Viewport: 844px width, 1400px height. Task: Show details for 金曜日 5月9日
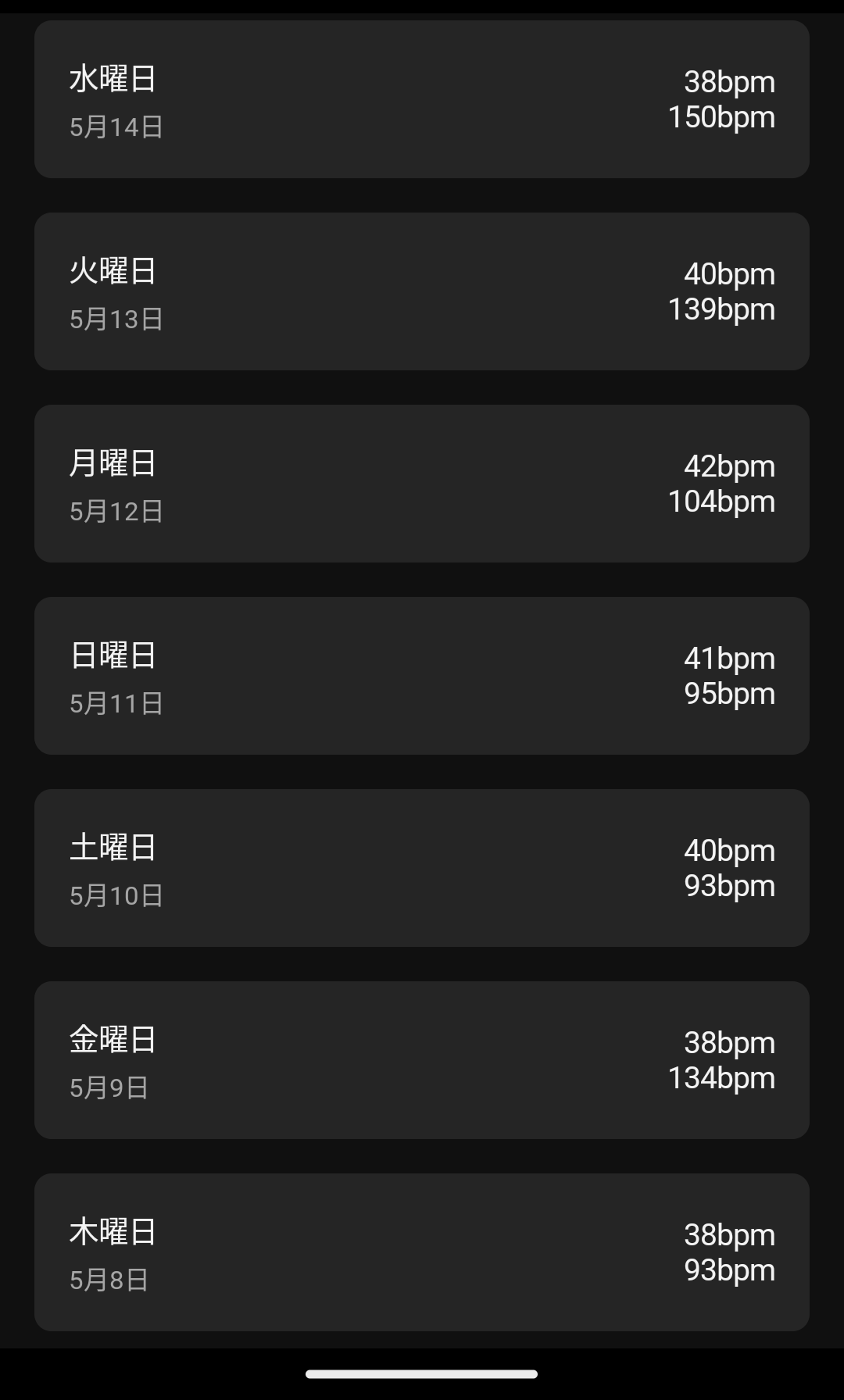point(422,1060)
